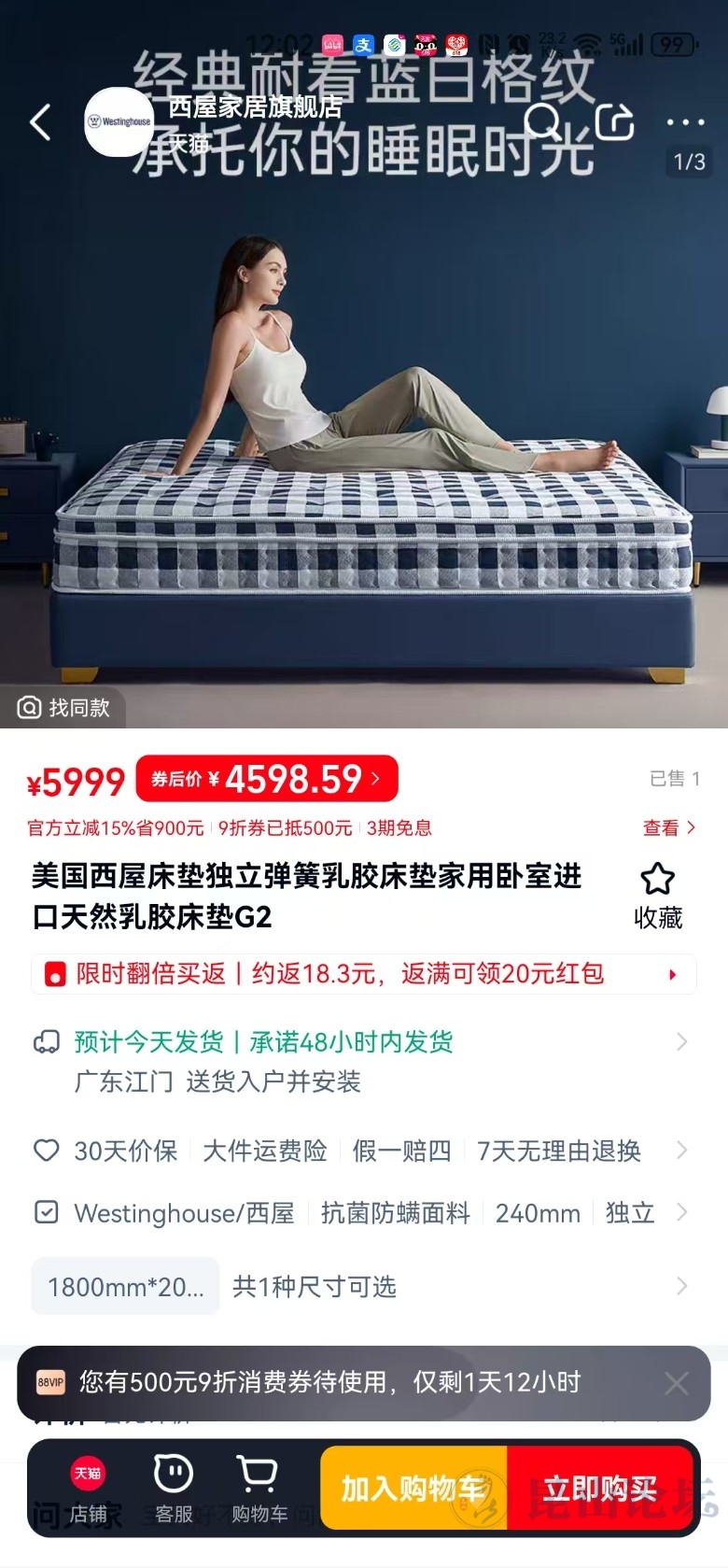Visit the 店铺 store page
The image size is (728, 1568).
coord(88,1489)
